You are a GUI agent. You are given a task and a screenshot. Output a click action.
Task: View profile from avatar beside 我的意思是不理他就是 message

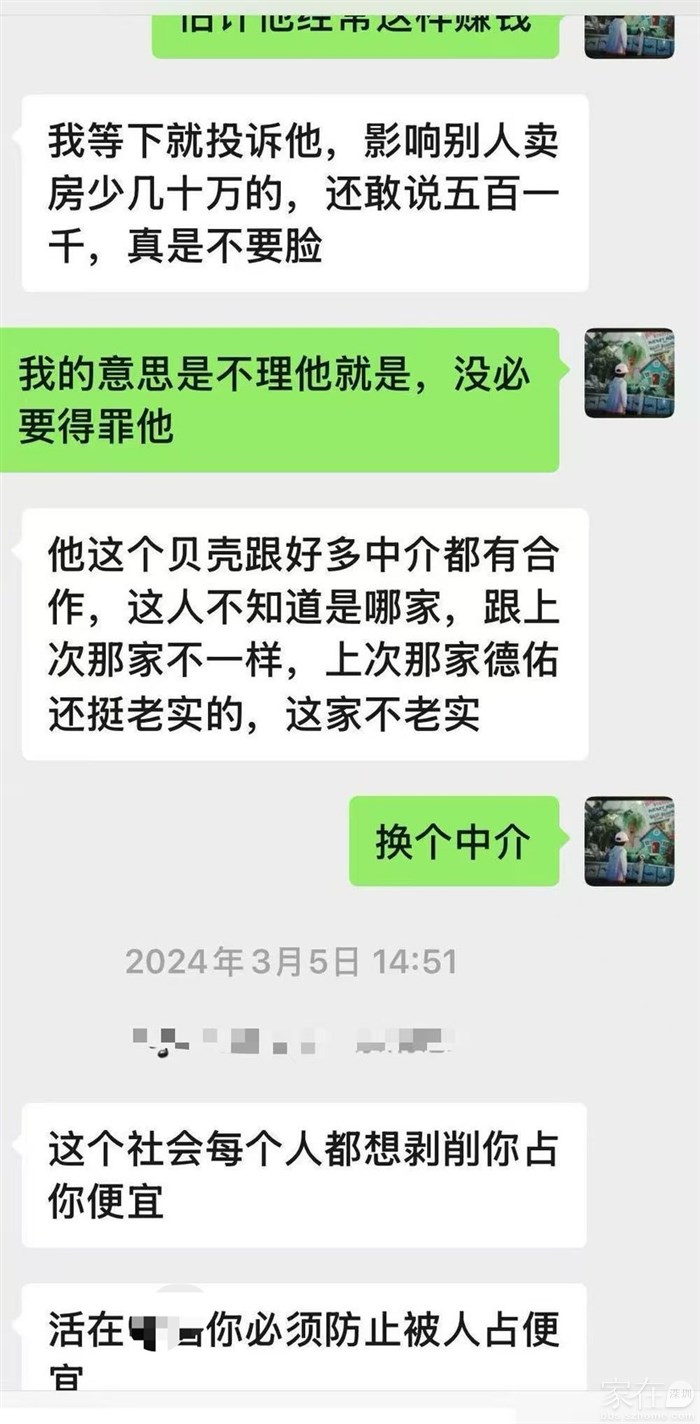click(x=629, y=373)
